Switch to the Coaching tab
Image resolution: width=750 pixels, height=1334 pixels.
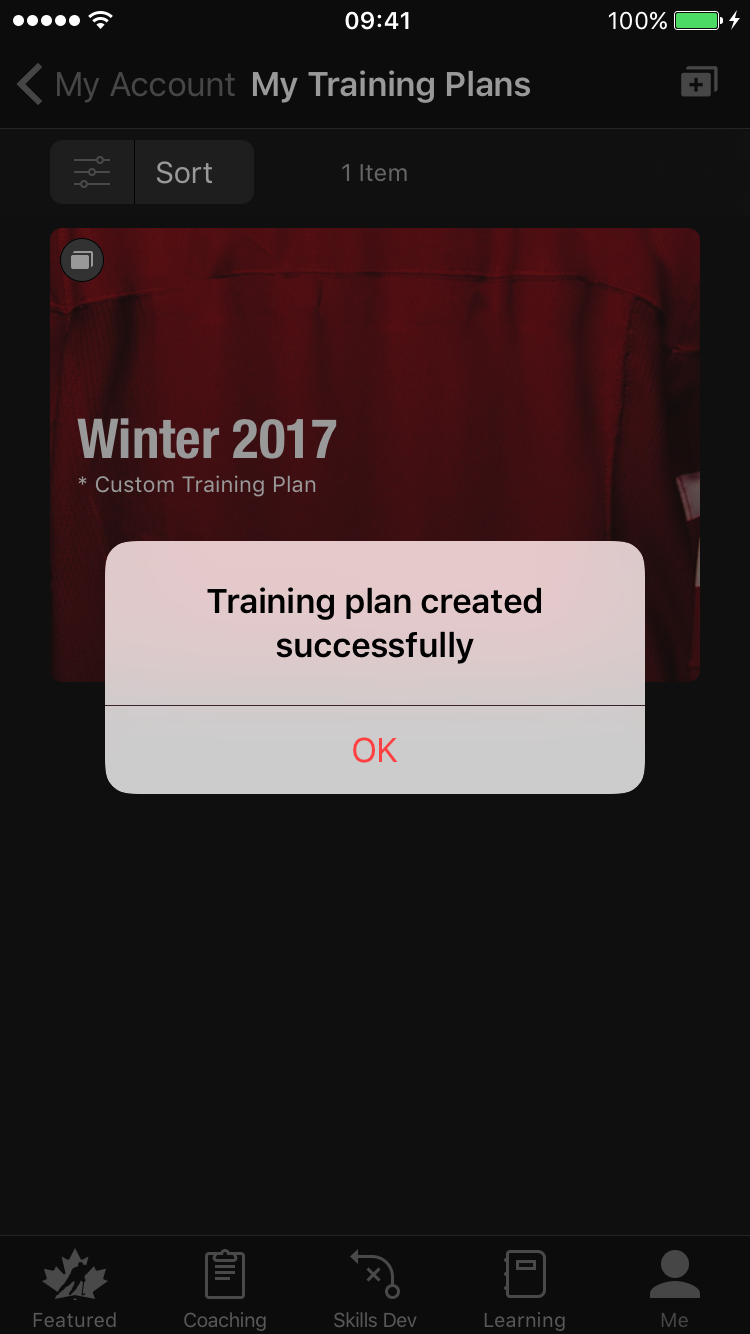[x=225, y=1288]
